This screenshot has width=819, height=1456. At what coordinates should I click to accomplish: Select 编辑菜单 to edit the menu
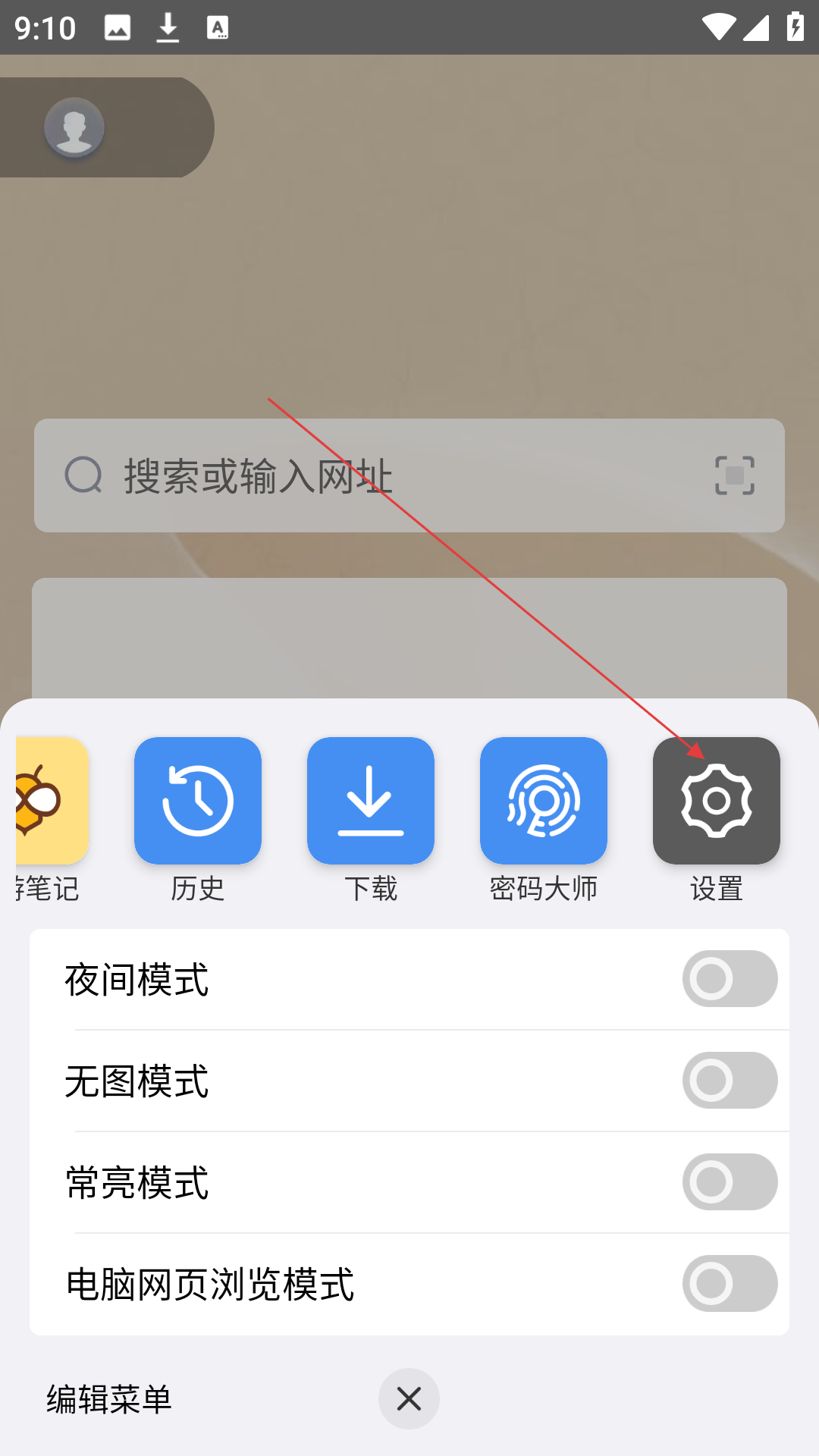click(x=109, y=1399)
